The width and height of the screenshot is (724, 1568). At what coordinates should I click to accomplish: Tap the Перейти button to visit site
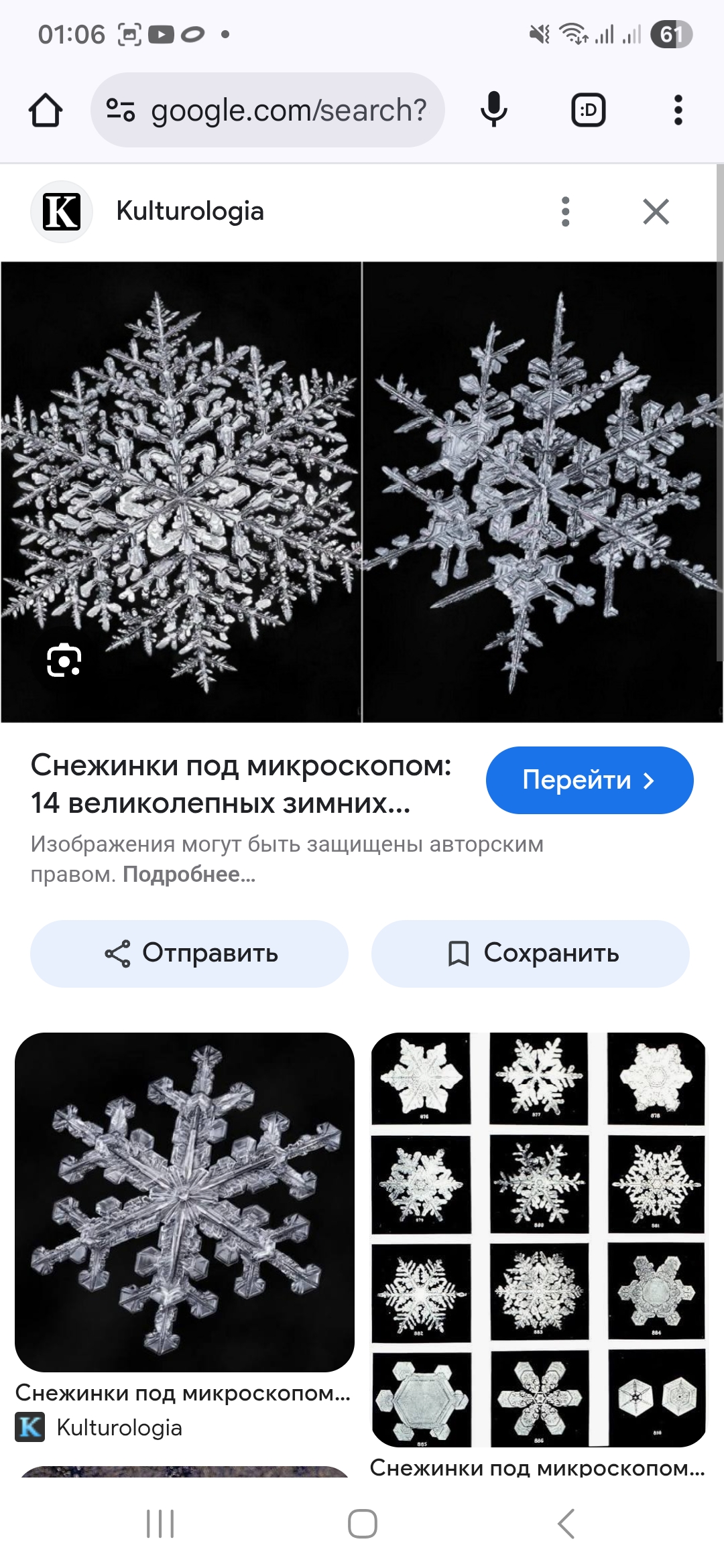(x=589, y=780)
